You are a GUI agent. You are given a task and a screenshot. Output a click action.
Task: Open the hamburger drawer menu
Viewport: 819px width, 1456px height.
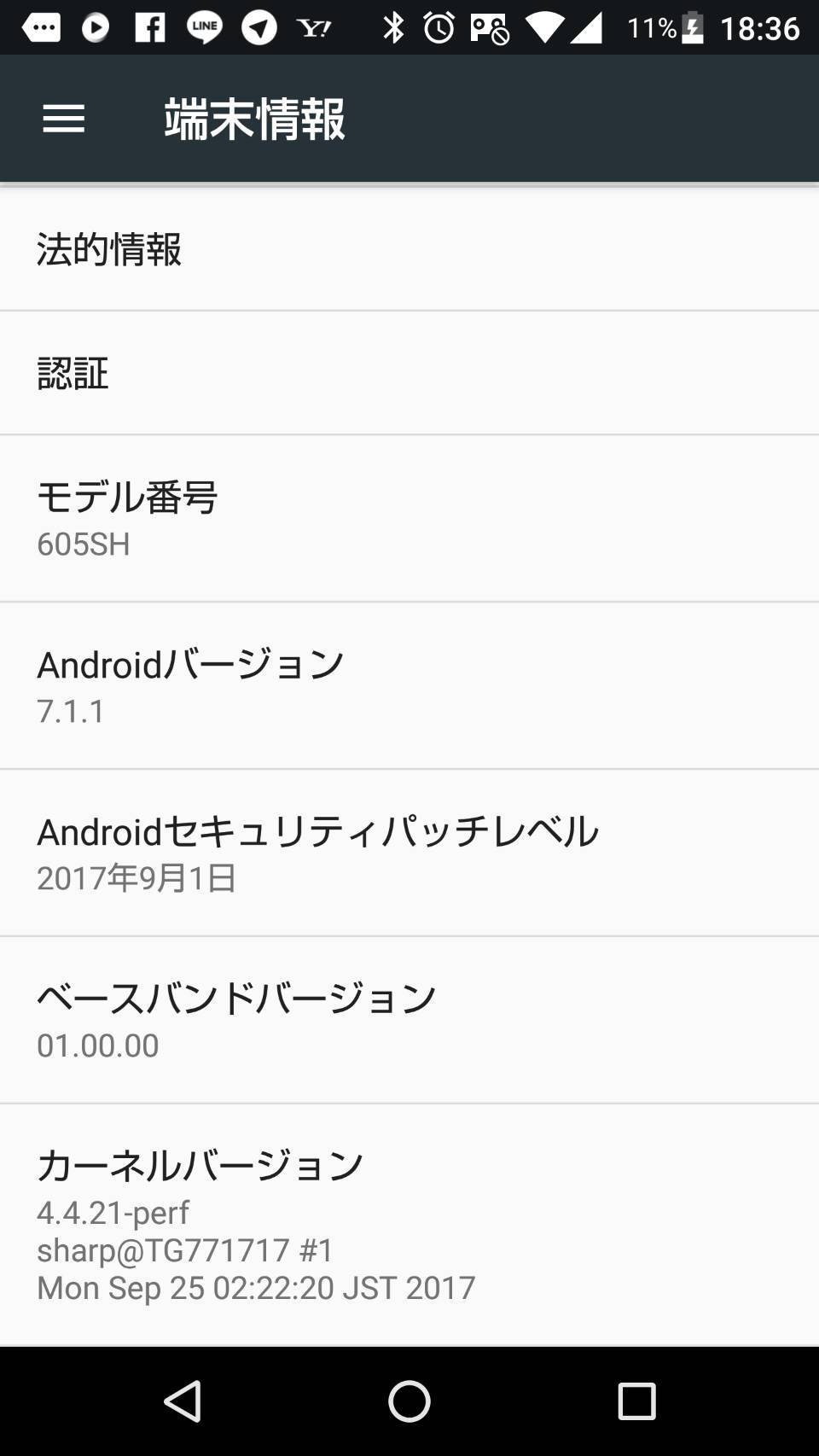click(63, 119)
